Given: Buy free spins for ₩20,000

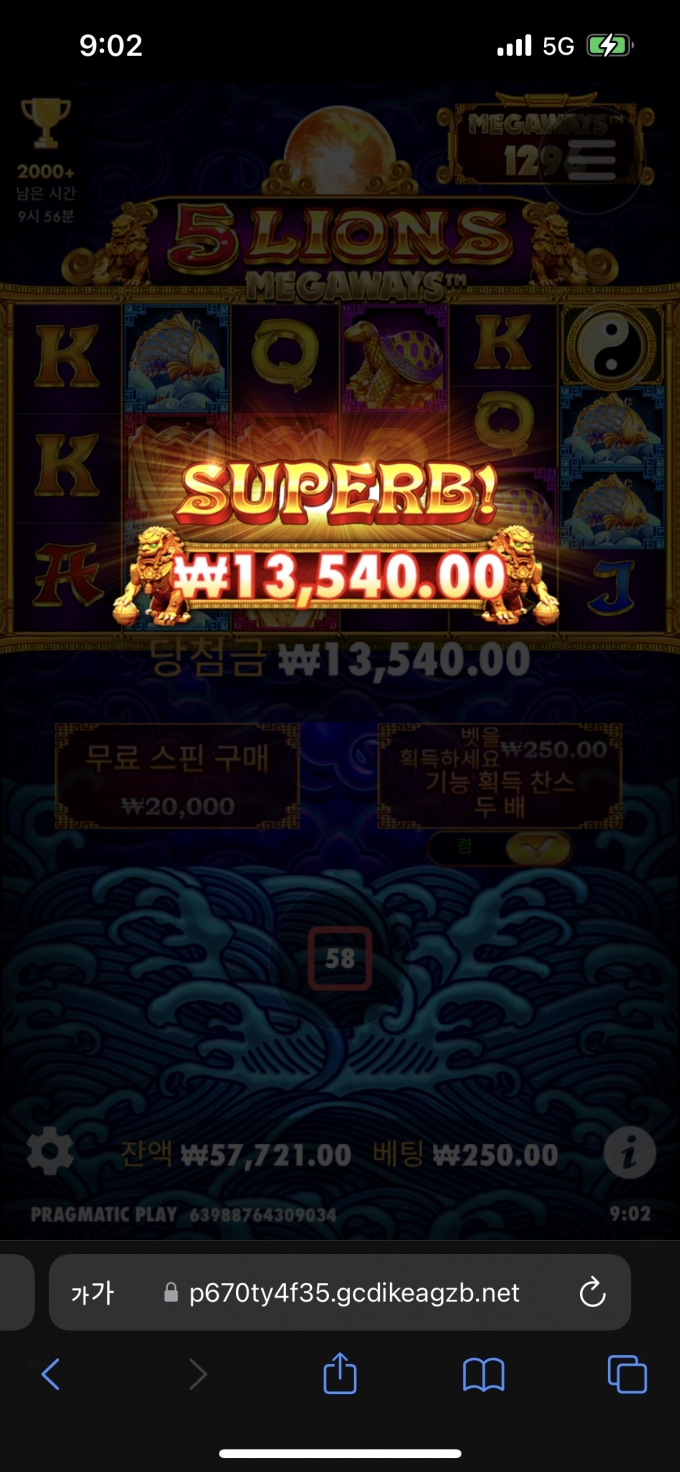Looking at the screenshot, I should pos(177,777).
